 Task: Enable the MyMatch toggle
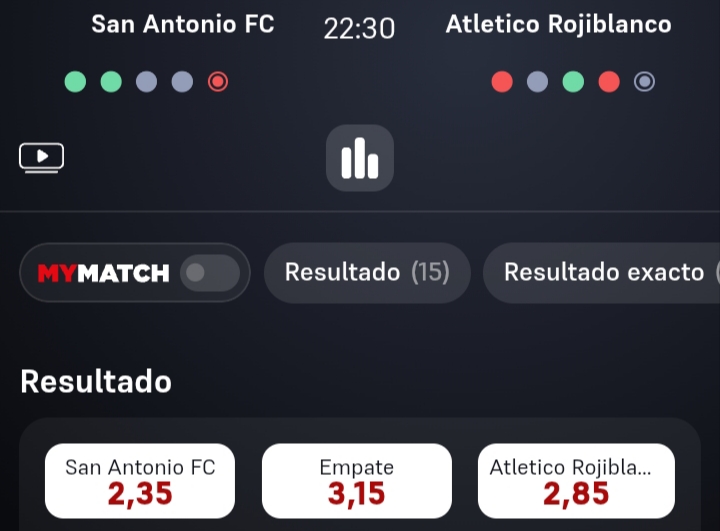210,273
